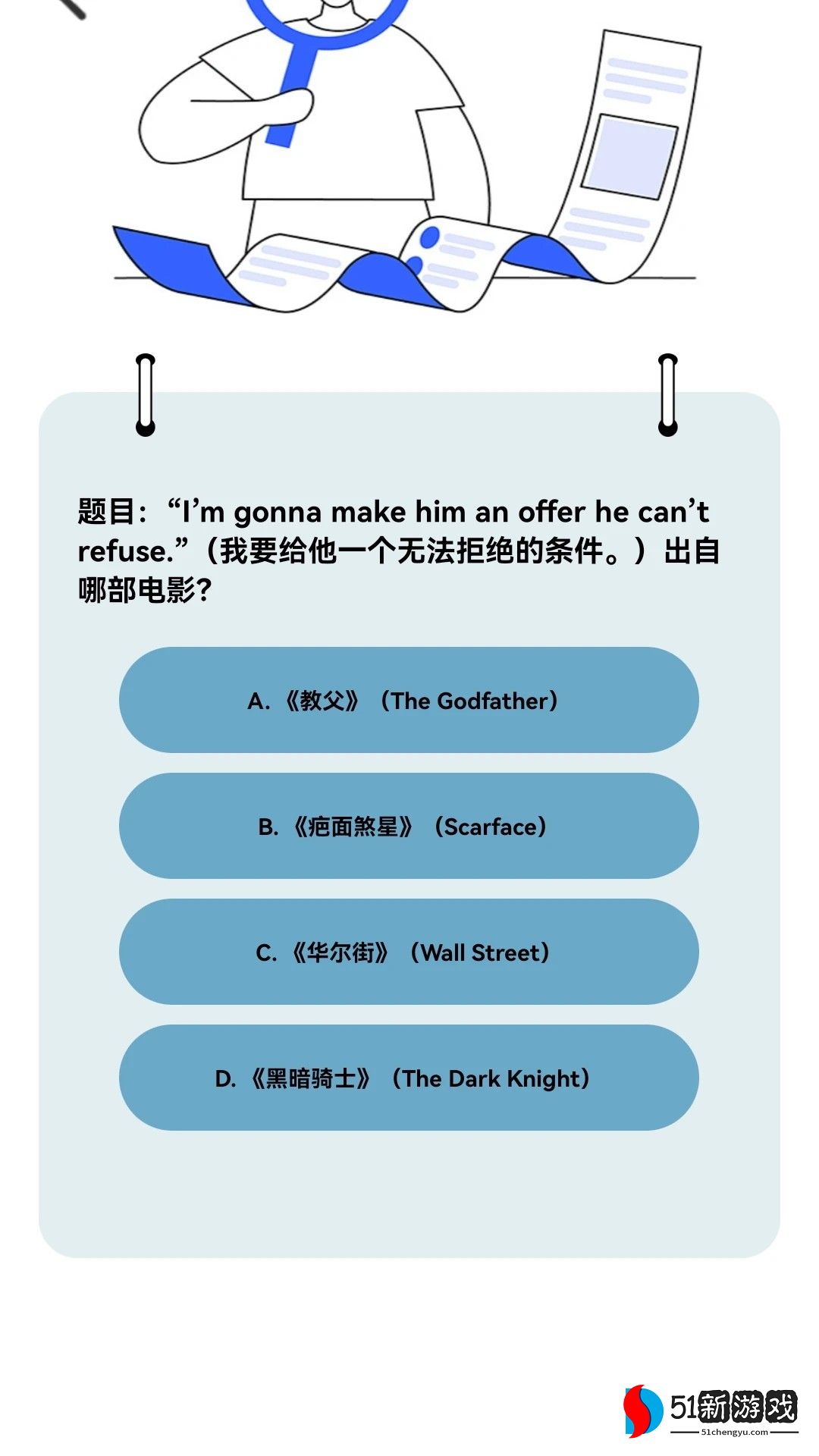
Task: Choose answer B, Scarface
Action: (x=409, y=826)
